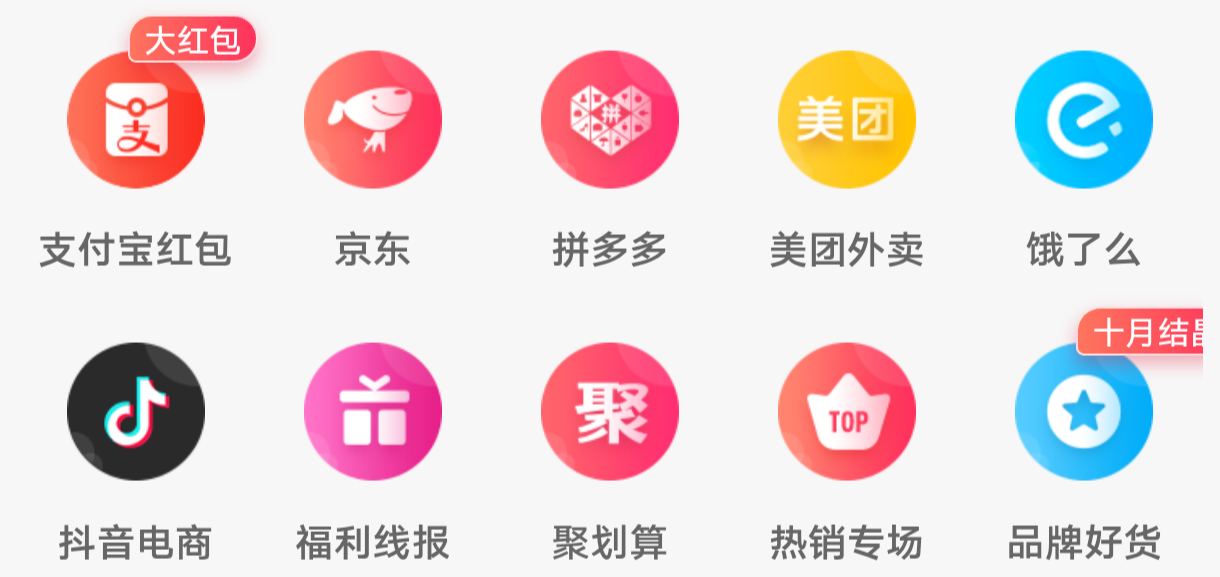The image size is (1220, 577).
Task: Open 支付宝红包 shortcut
Action: 136,120
